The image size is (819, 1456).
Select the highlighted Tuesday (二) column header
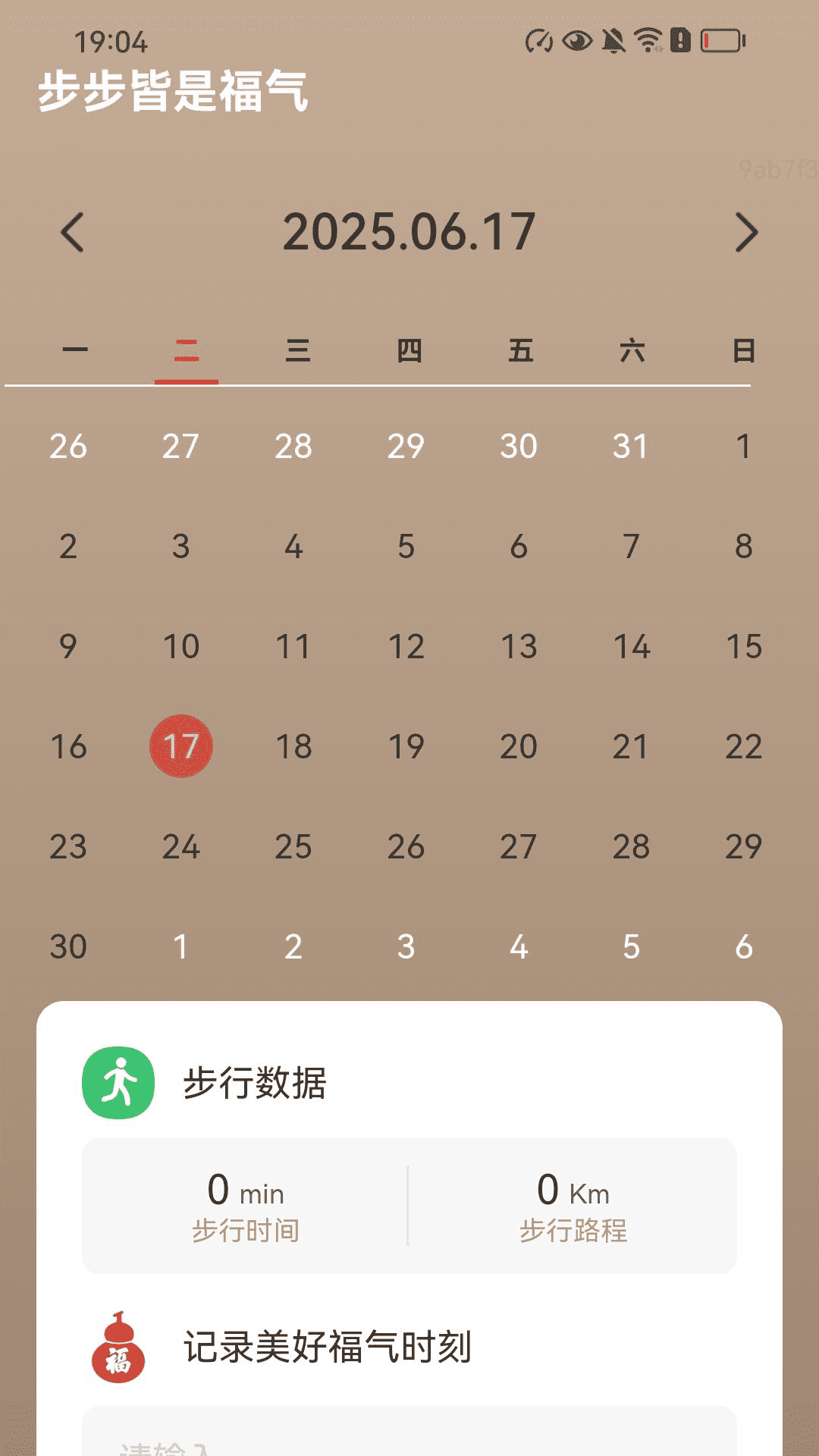click(x=184, y=351)
